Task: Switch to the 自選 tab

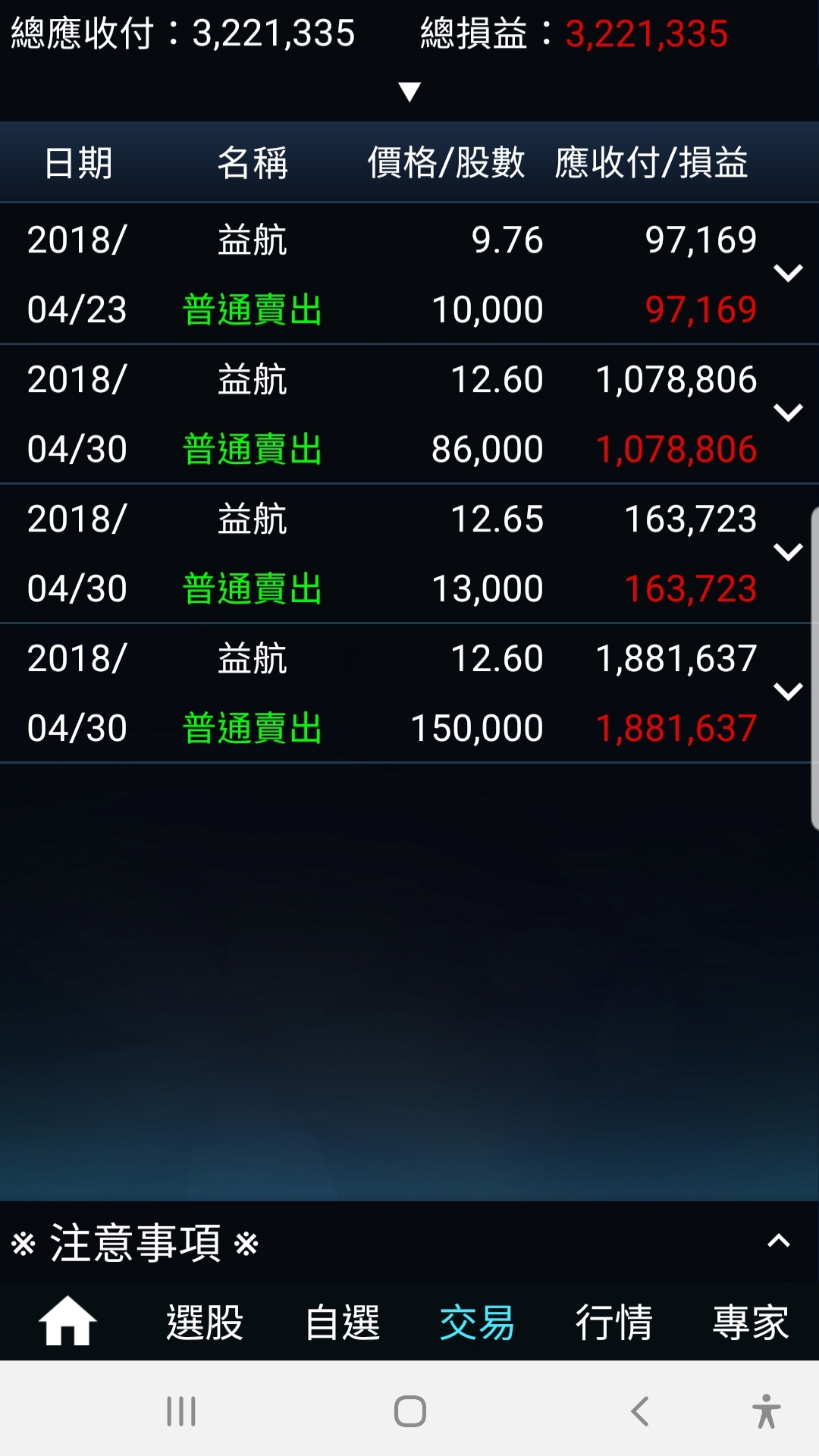Action: click(x=342, y=1323)
